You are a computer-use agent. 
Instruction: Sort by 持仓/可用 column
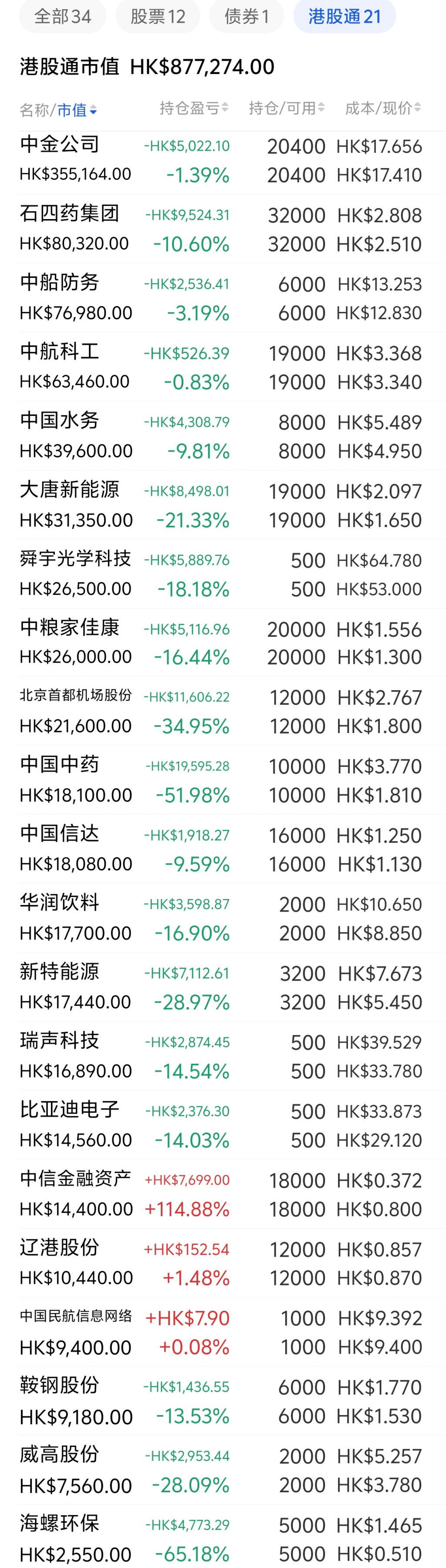coord(286,108)
